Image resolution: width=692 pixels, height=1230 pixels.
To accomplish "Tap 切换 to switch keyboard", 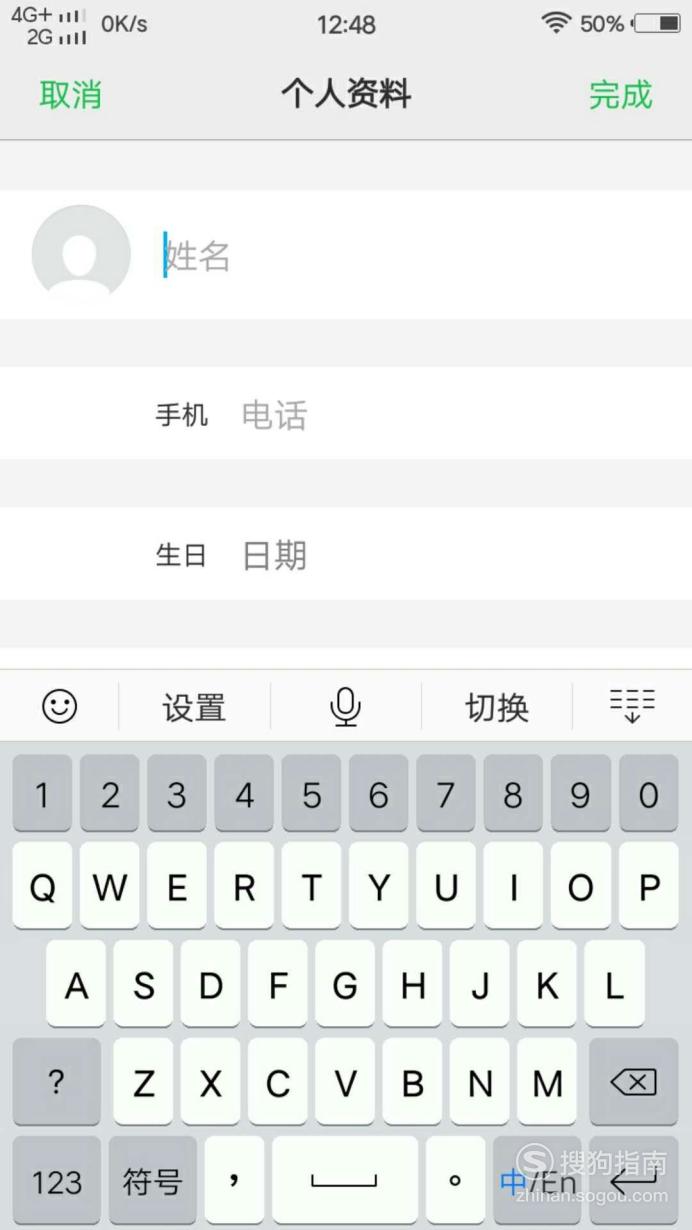I will [497, 707].
